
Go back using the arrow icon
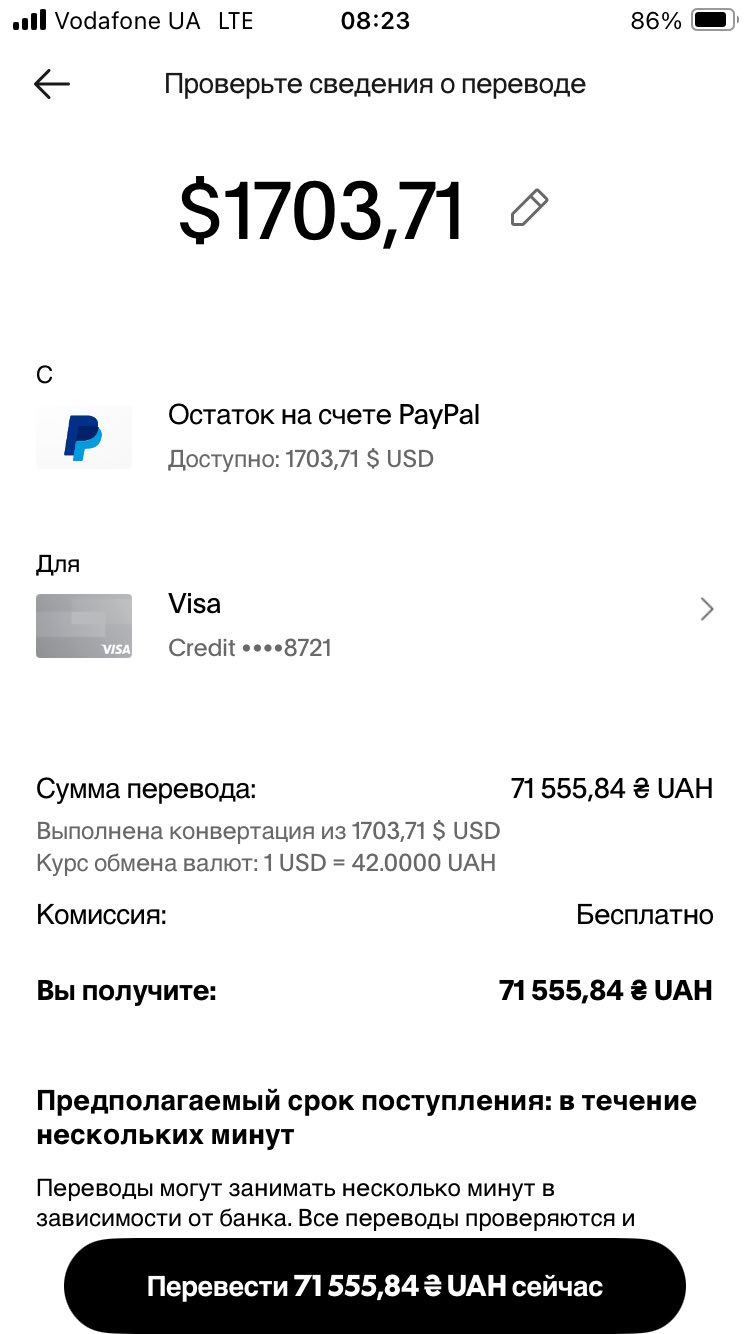[52, 85]
